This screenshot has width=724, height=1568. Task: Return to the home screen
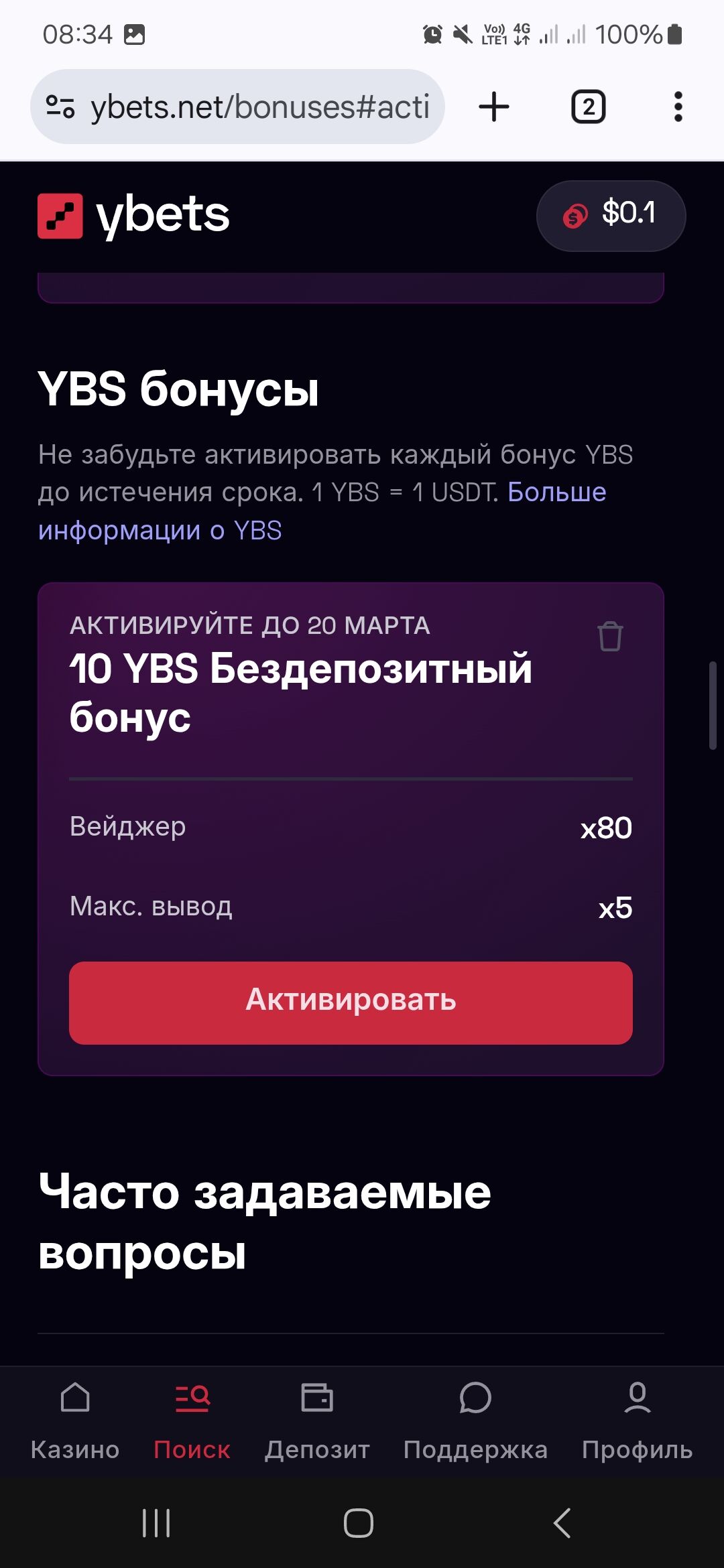(359, 1523)
